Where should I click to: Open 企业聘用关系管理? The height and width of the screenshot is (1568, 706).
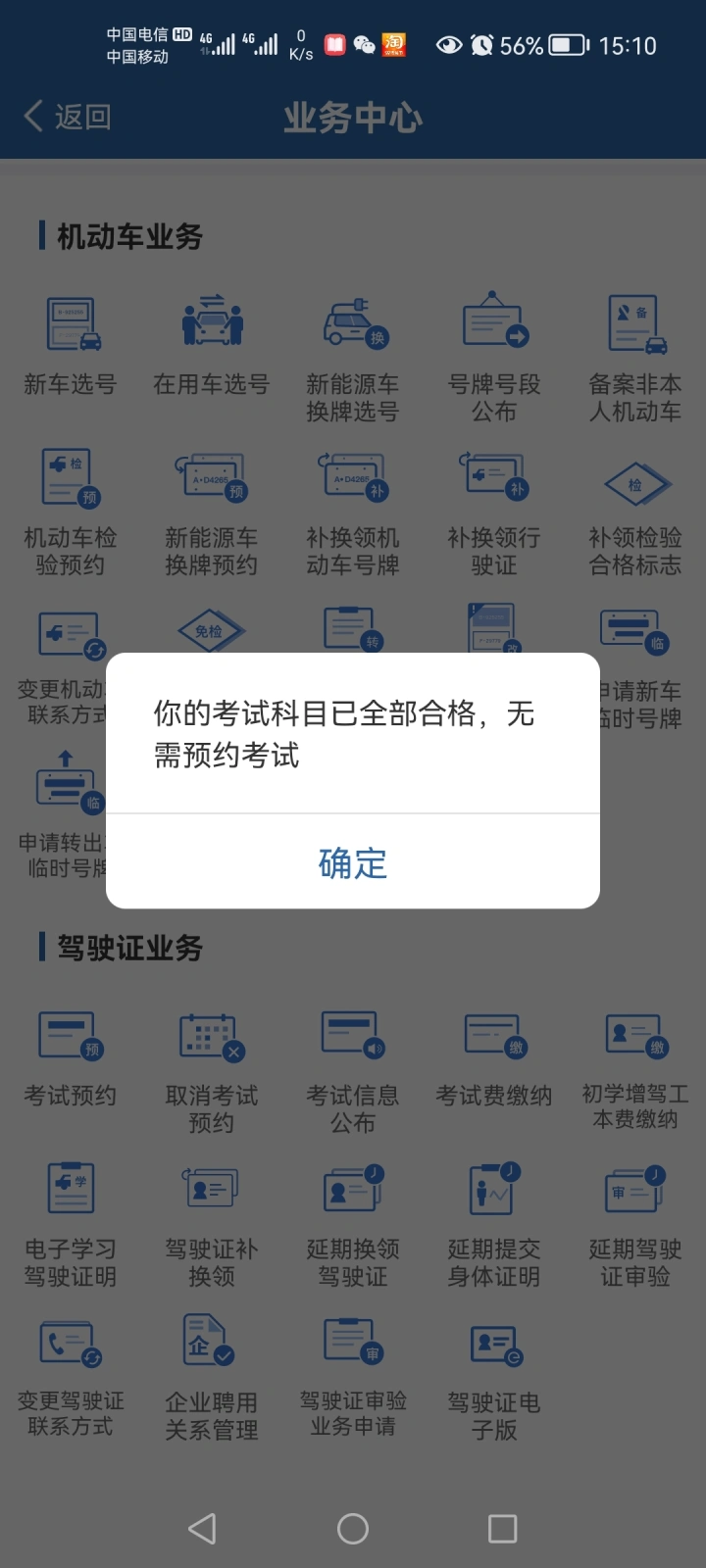[x=212, y=1378]
